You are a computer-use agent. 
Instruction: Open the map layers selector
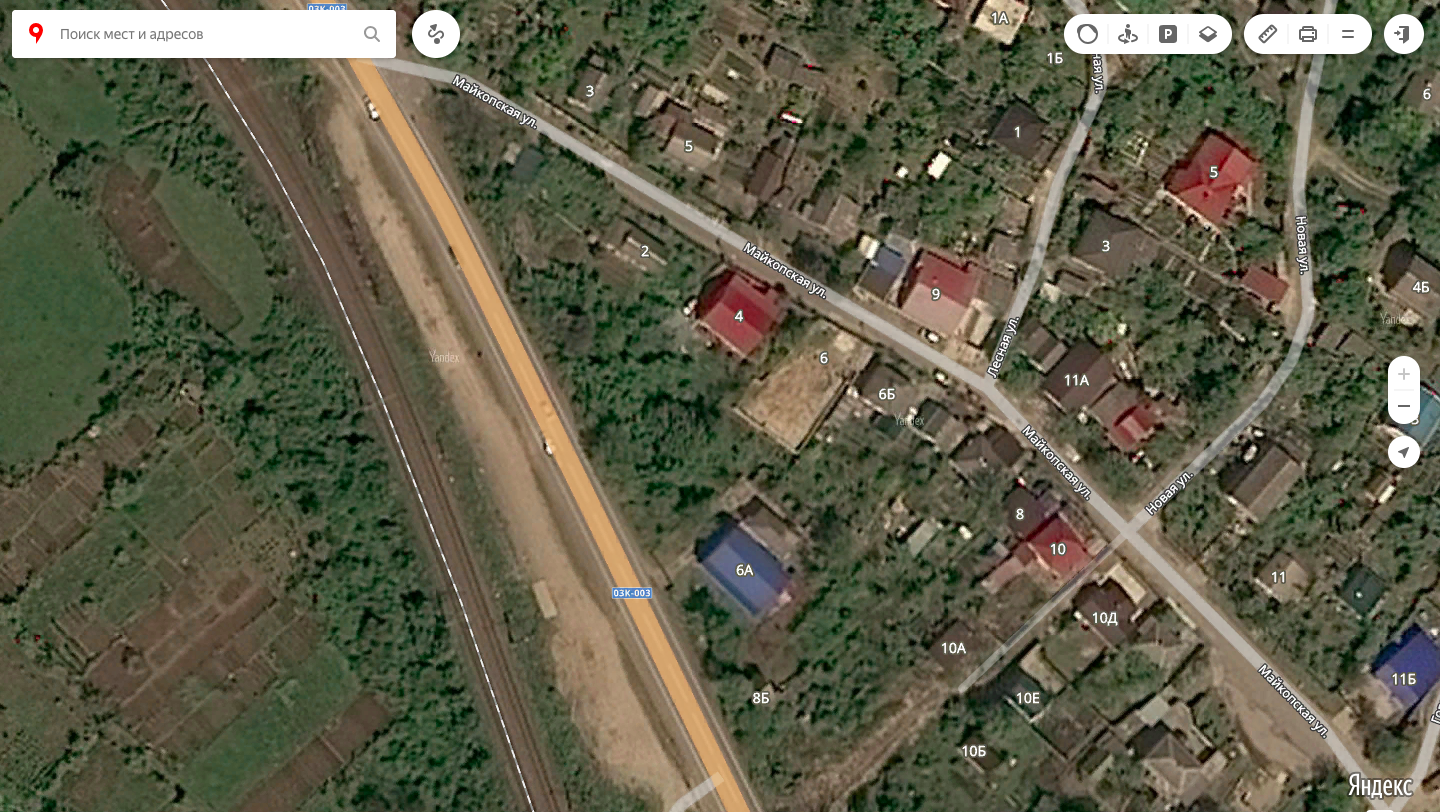coord(1208,34)
